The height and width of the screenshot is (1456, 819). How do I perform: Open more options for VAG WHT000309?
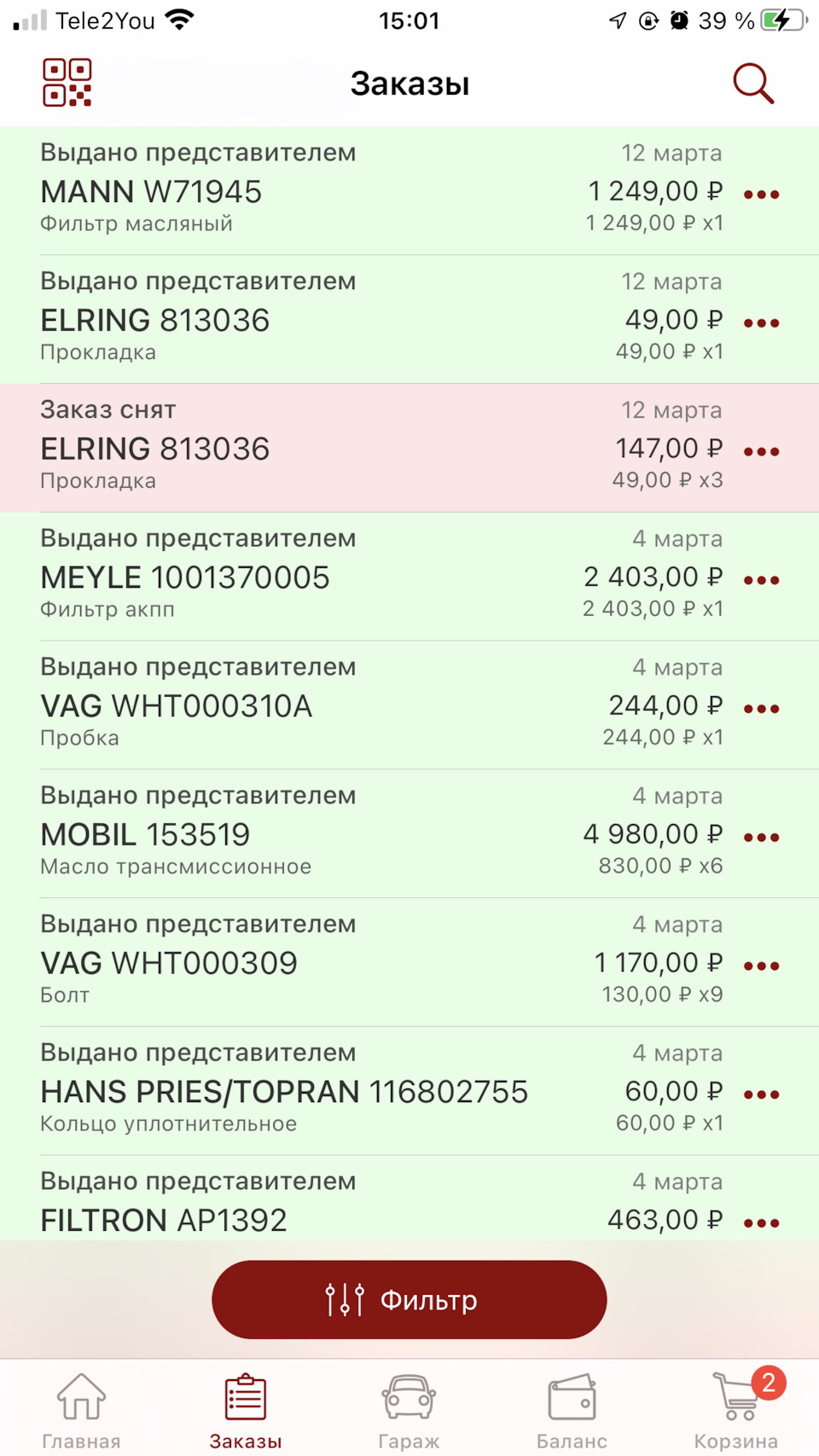coord(761,966)
